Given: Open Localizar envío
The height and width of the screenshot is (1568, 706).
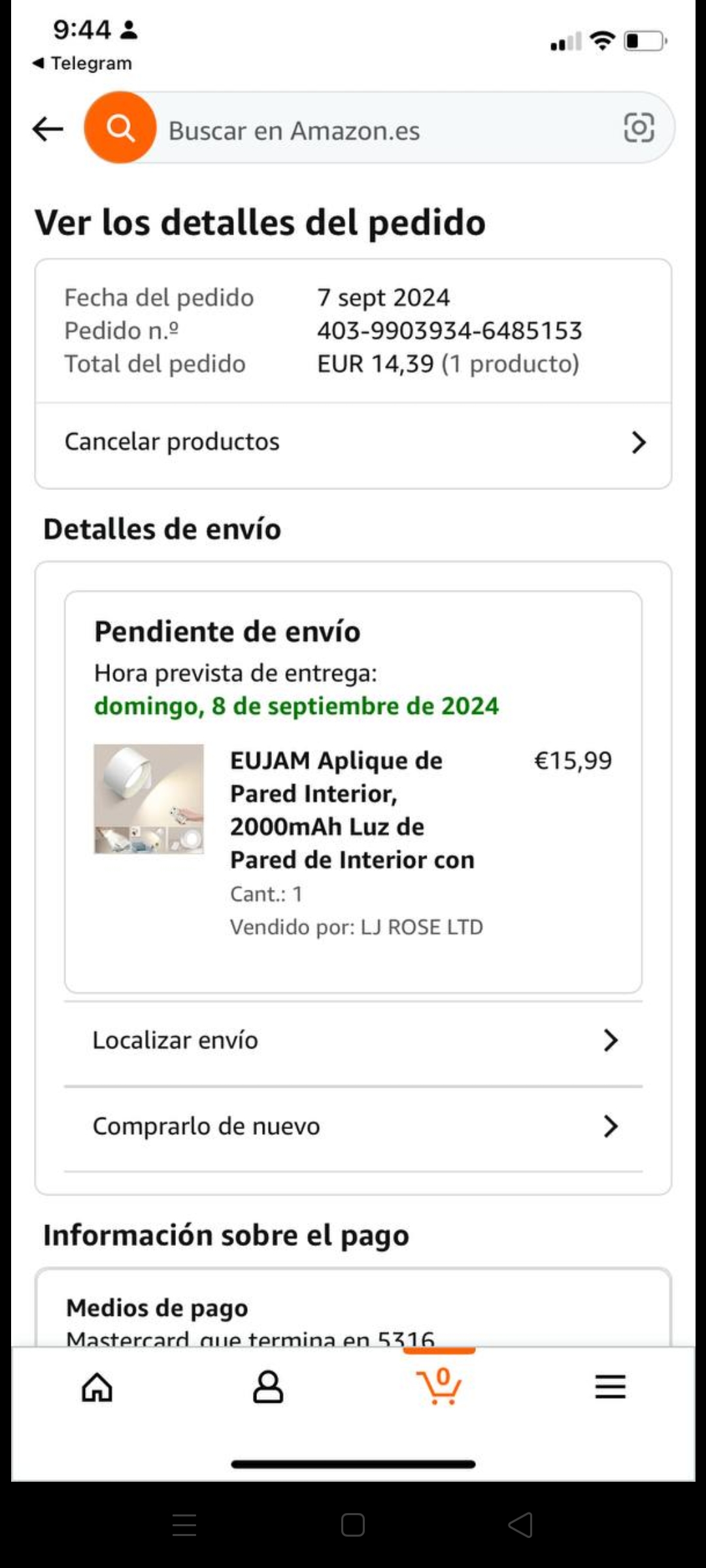Looking at the screenshot, I should [353, 1040].
